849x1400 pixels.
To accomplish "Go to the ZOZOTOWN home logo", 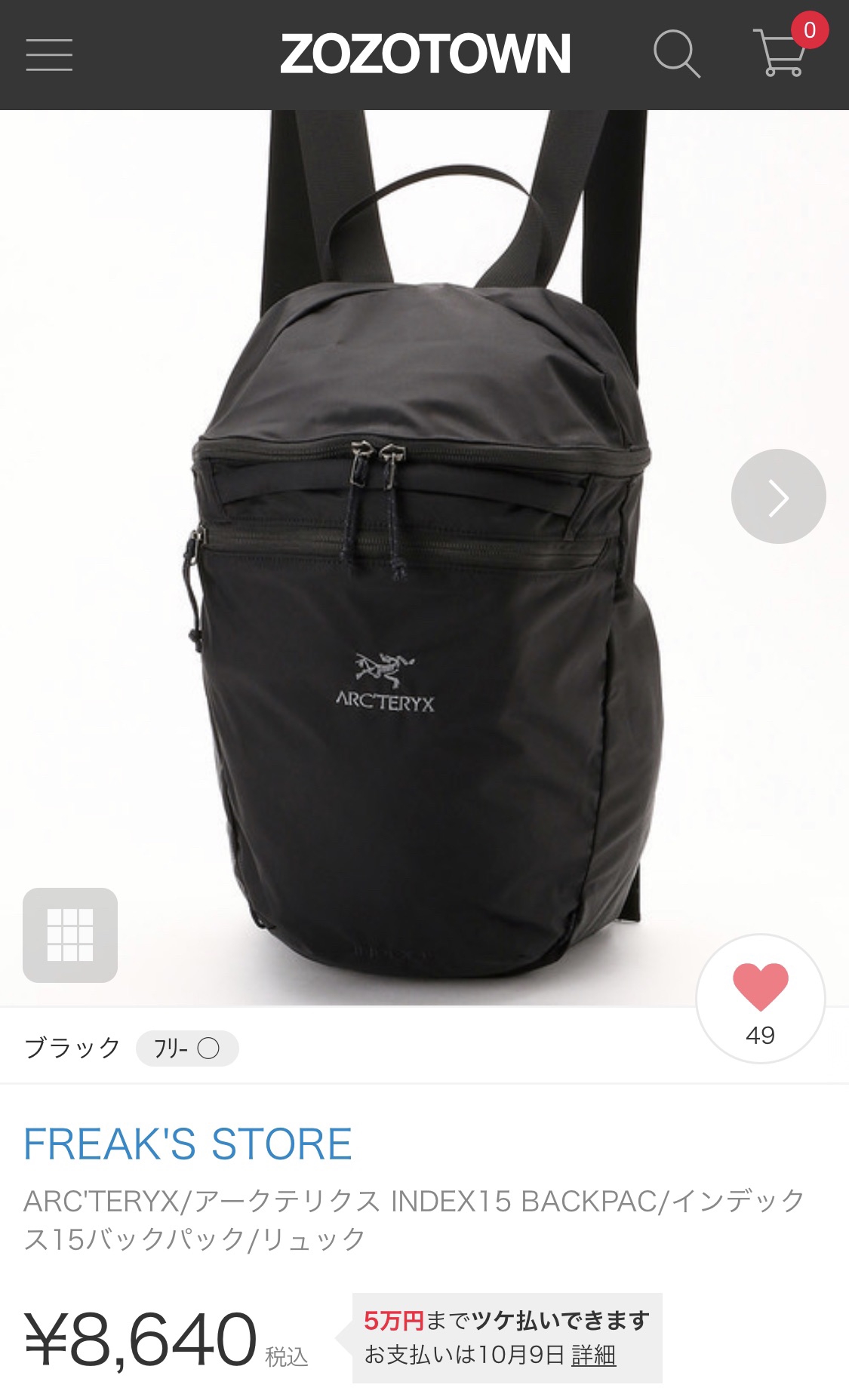I will coord(425,54).
